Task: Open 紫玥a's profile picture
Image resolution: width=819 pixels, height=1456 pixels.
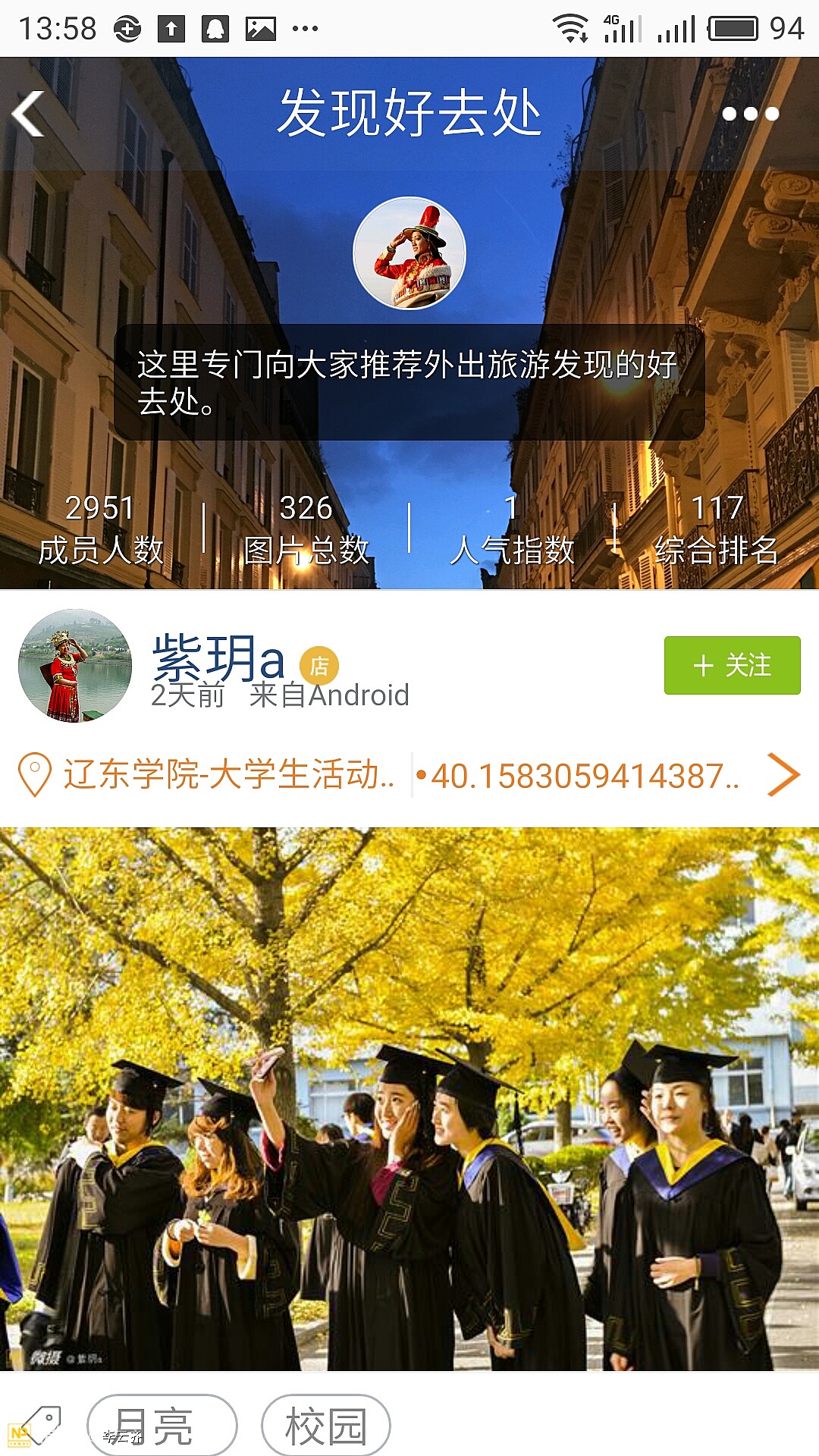Action: pos(75,665)
